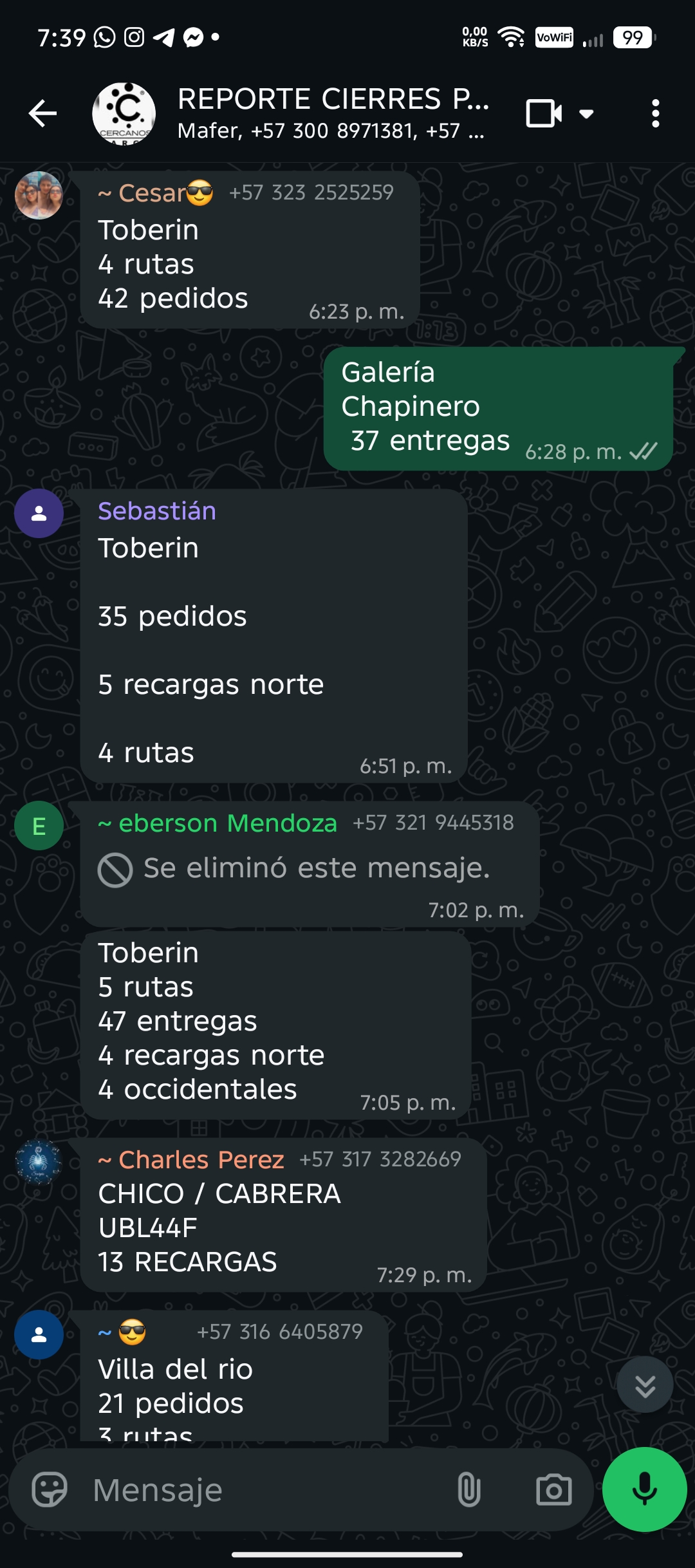This screenshot has width=695, height=1568.
Task: Open Sebastián's contact avatar
Action: 39,513
